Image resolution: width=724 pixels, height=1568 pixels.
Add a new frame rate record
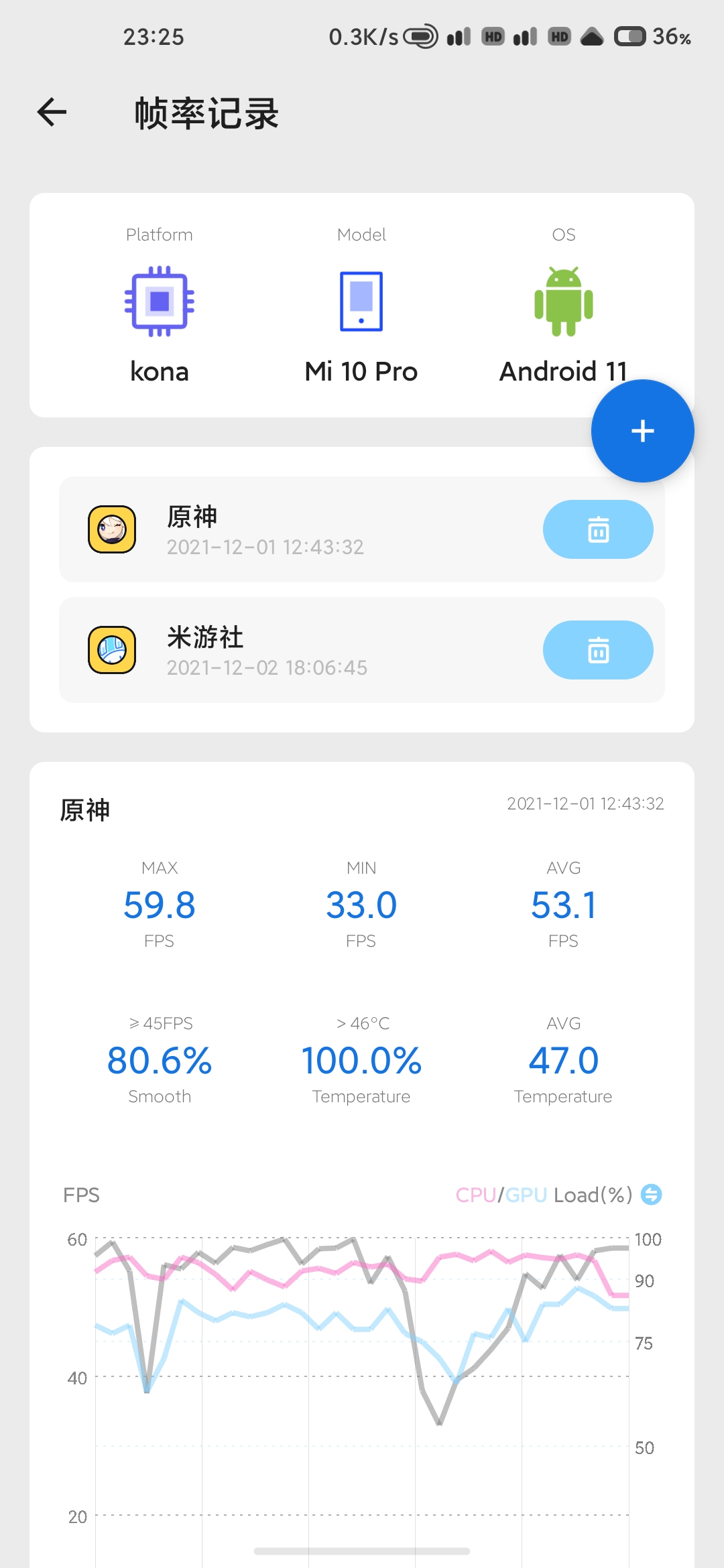pos(642,431)
